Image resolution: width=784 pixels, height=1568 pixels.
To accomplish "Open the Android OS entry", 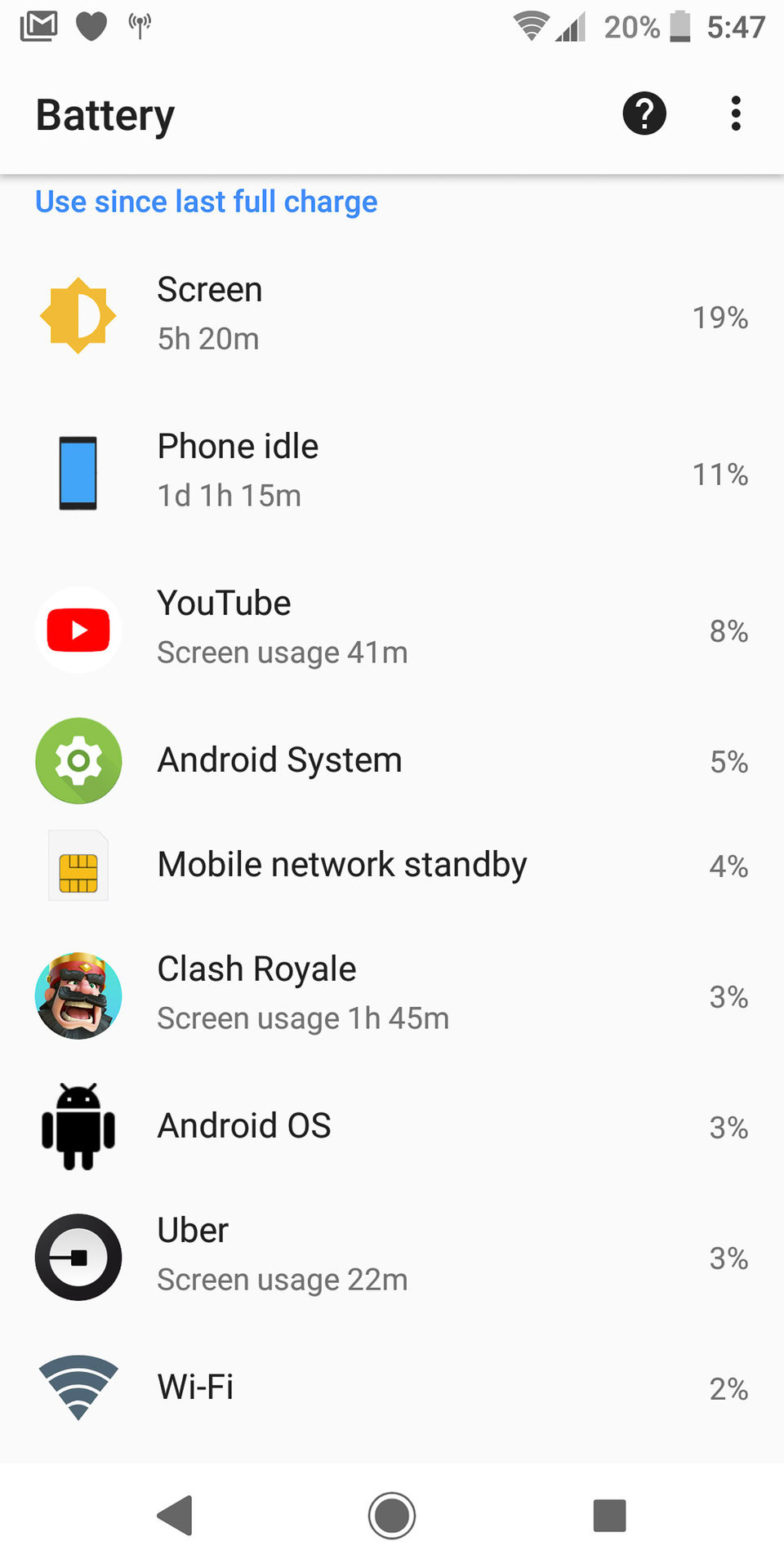I will click(392, 1126).
